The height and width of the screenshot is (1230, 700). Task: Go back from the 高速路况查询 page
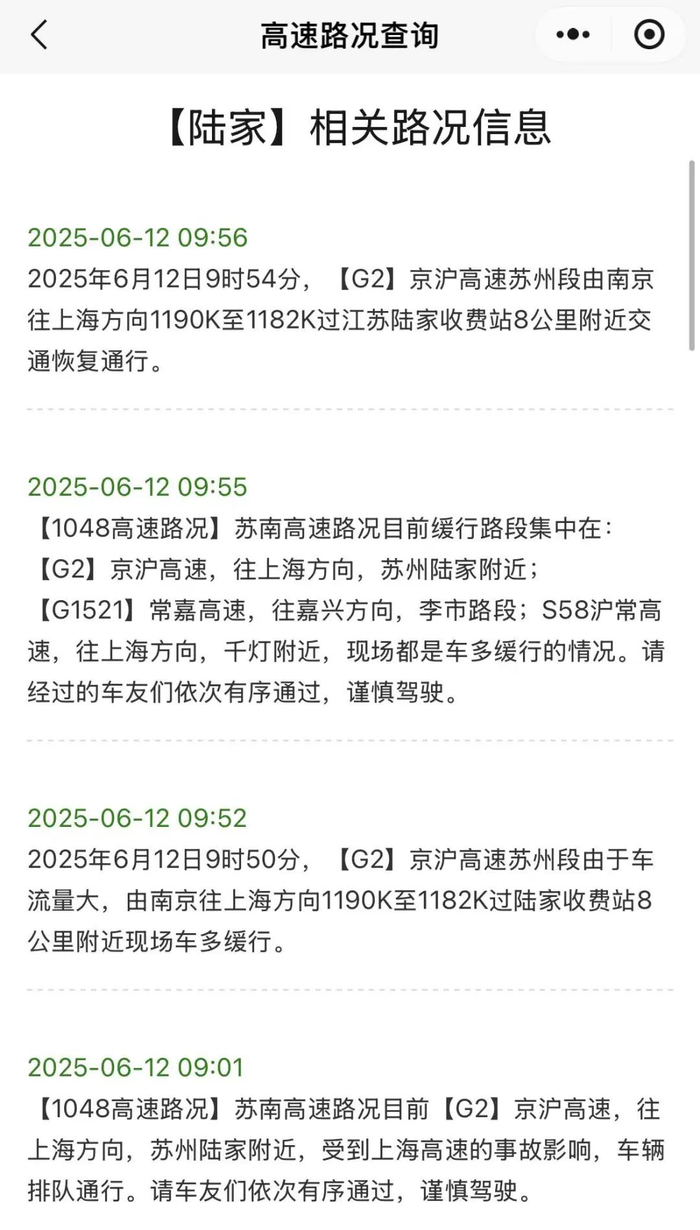39,36
